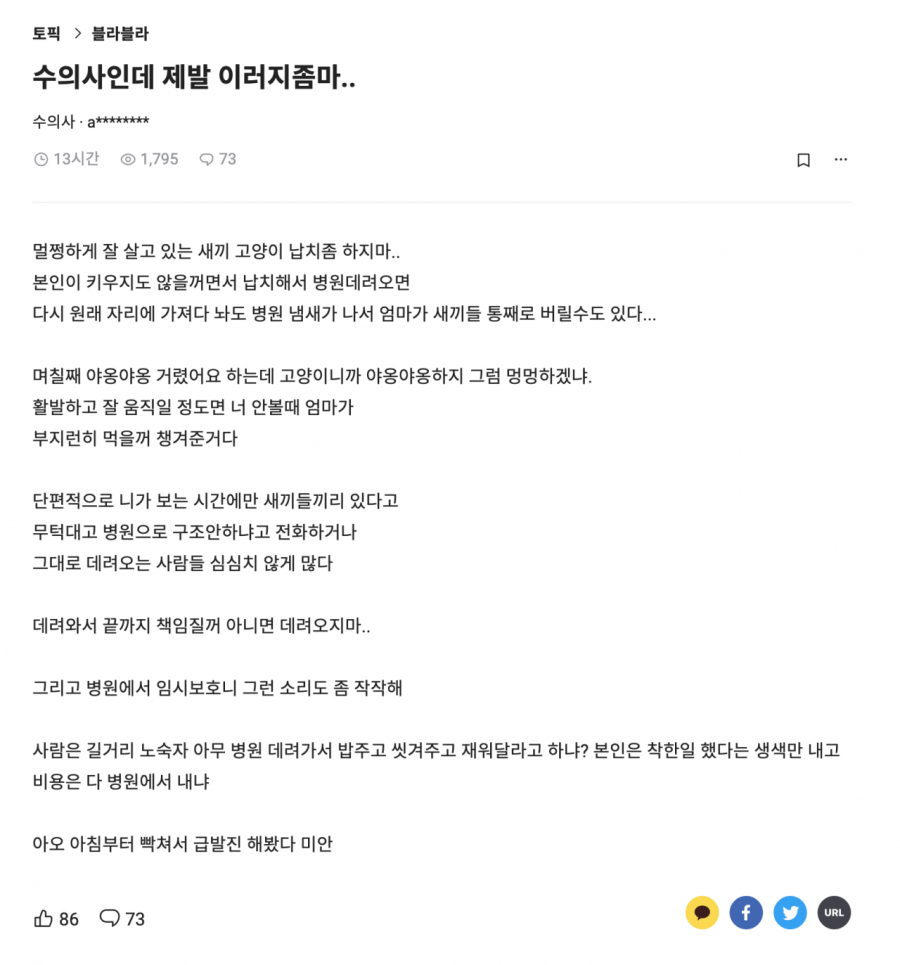Open the 블라블라 topic category
This screenshot has width=900, height=965.
120,34
